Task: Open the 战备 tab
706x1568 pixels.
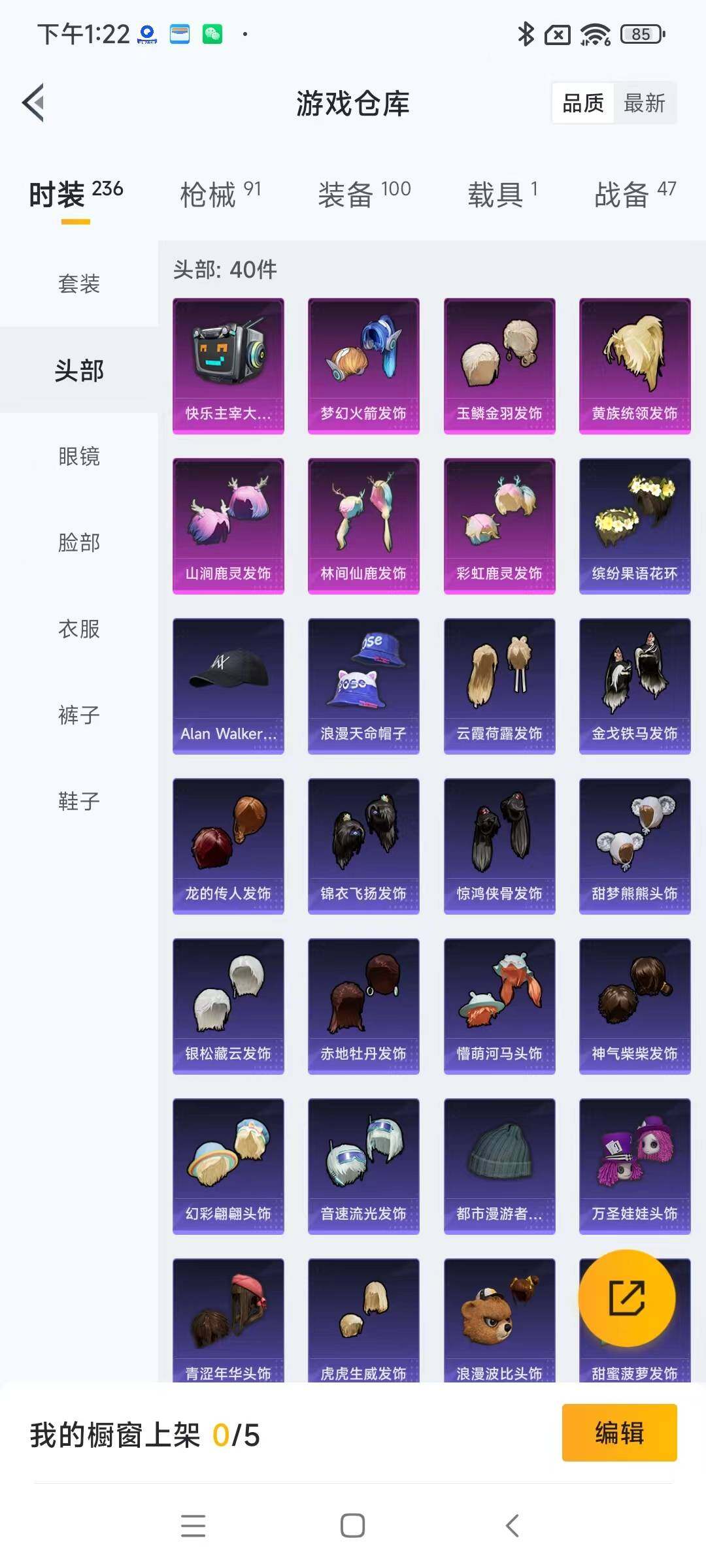Action: pos(635,194)
